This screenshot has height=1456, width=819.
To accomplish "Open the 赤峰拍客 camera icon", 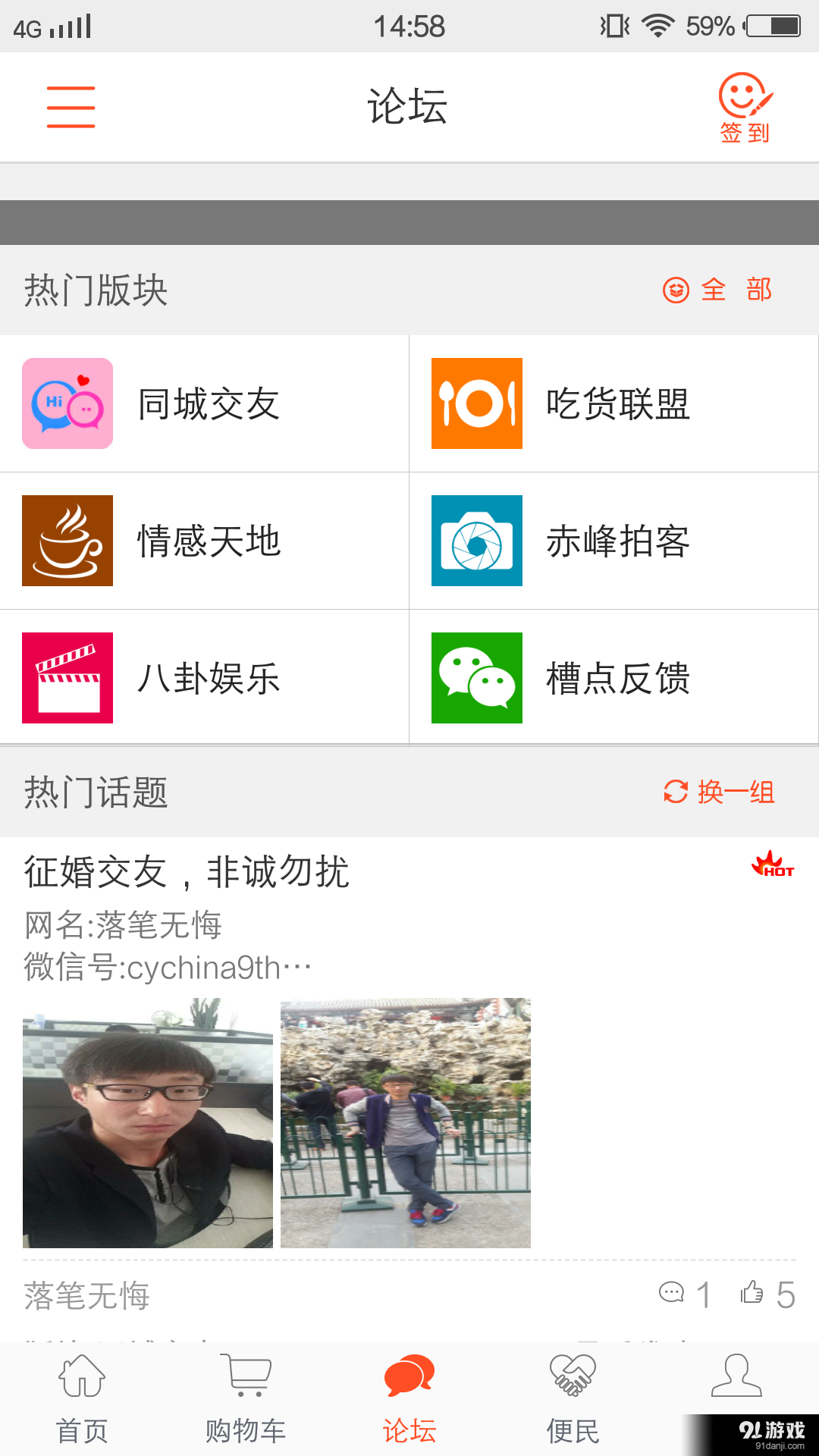I will pos(477,541).
